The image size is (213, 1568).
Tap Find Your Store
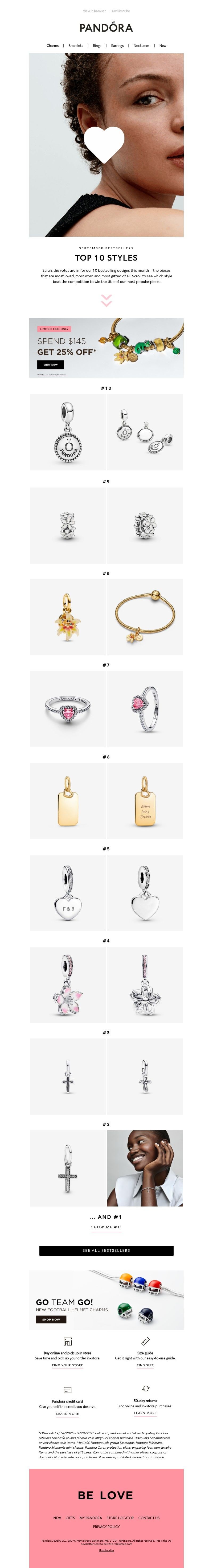68,1365
